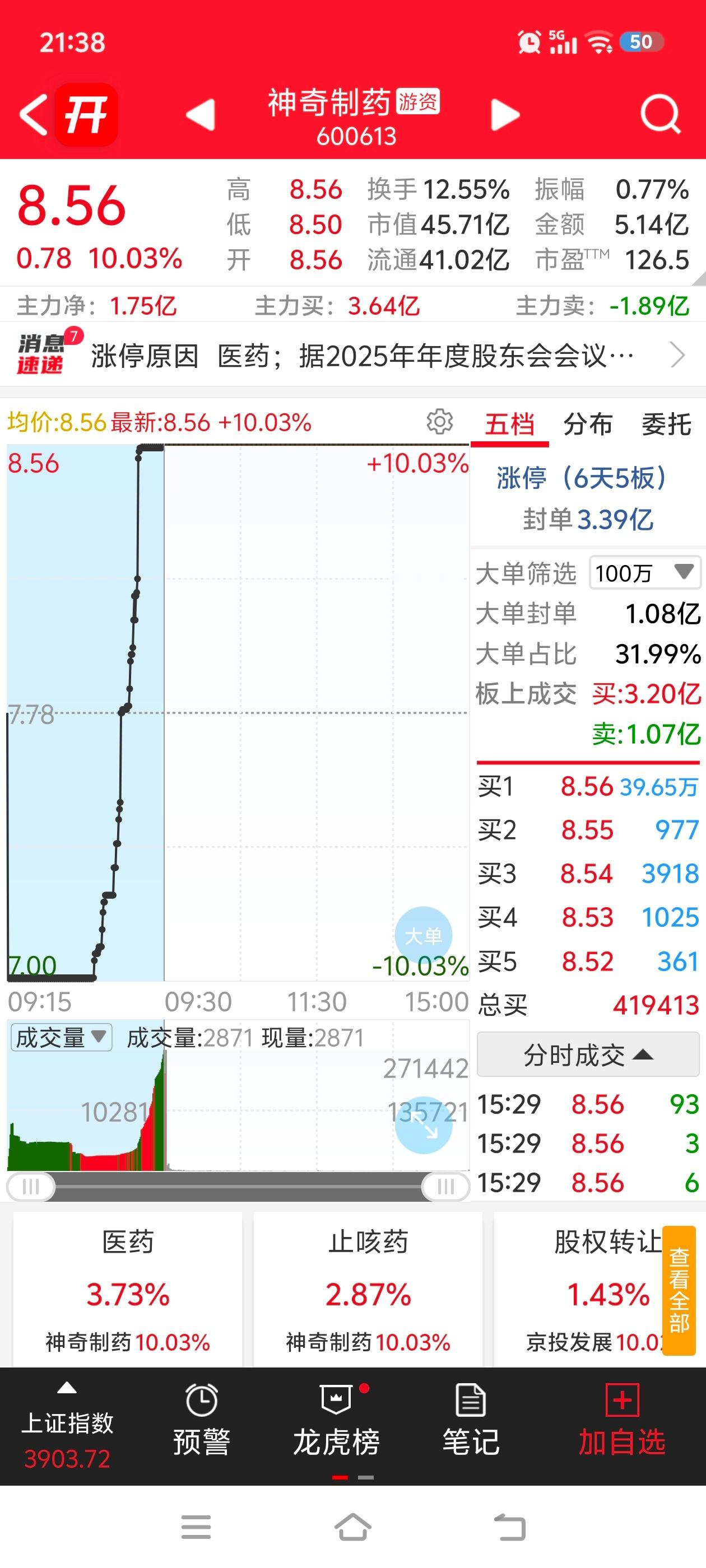Viewport: 706px width, 1568px height.
Task: Collapse the 分时成交 panel
Action: 588,1055
